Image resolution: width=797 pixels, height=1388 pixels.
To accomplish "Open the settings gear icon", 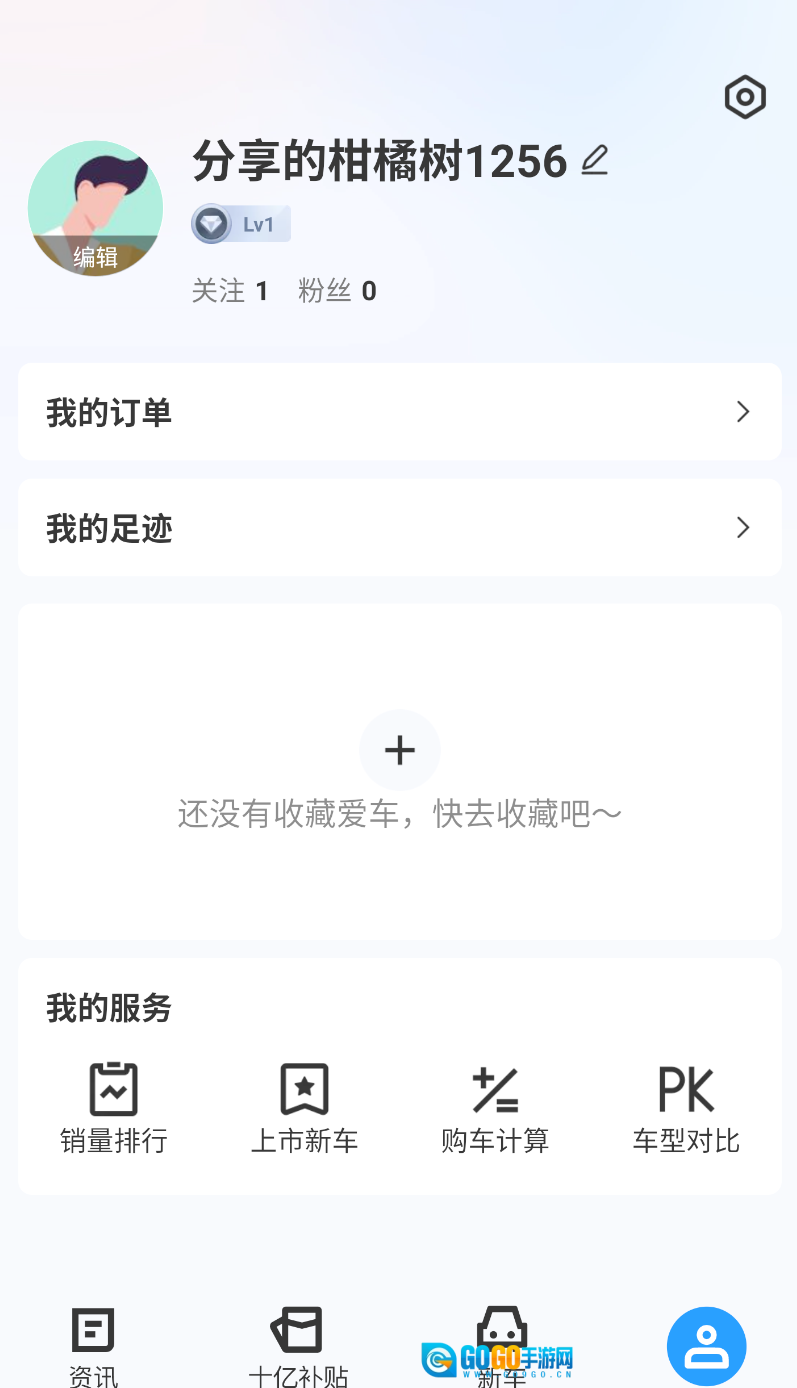I will [x=744, y=97].
